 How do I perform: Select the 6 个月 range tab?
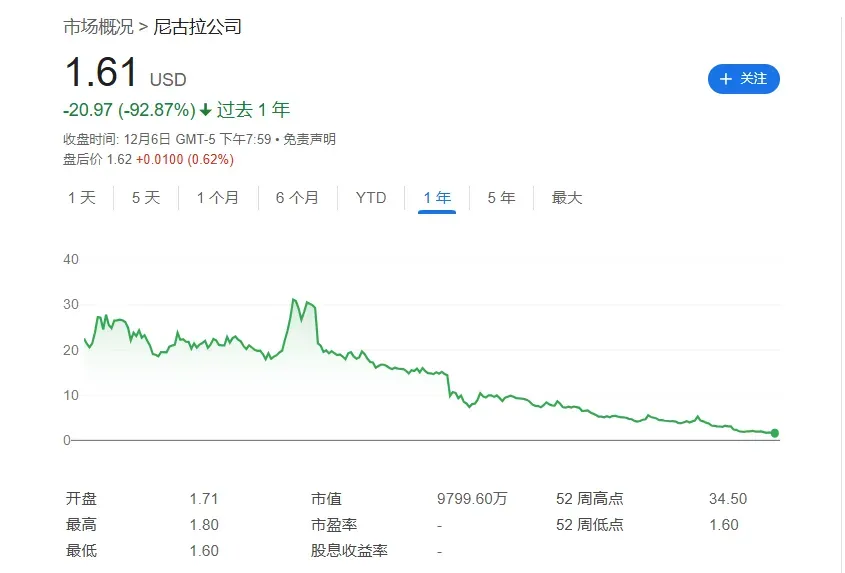point(297,198)
